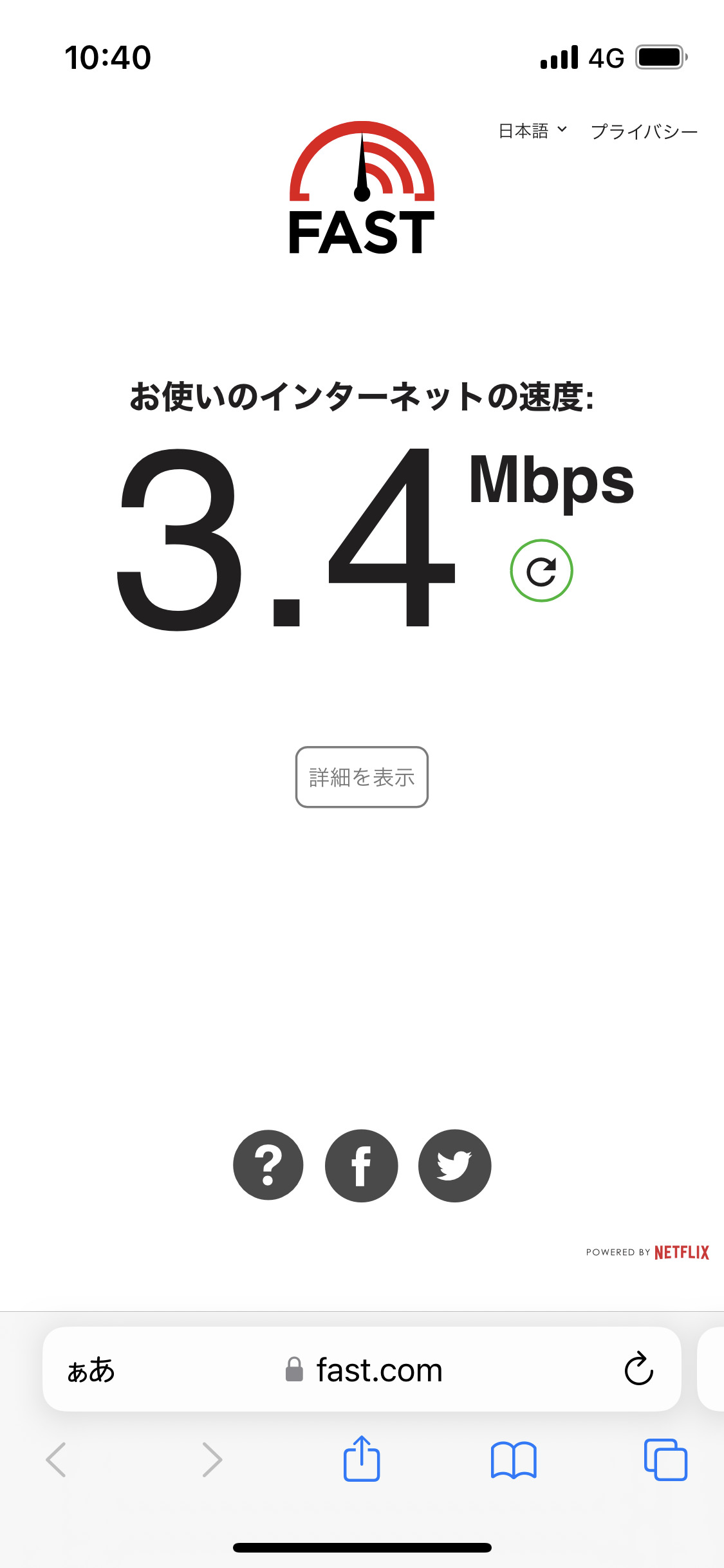Select the fast.com address bar
Viewport: 724px width, 1568px height.
(x=364, y=1370)
